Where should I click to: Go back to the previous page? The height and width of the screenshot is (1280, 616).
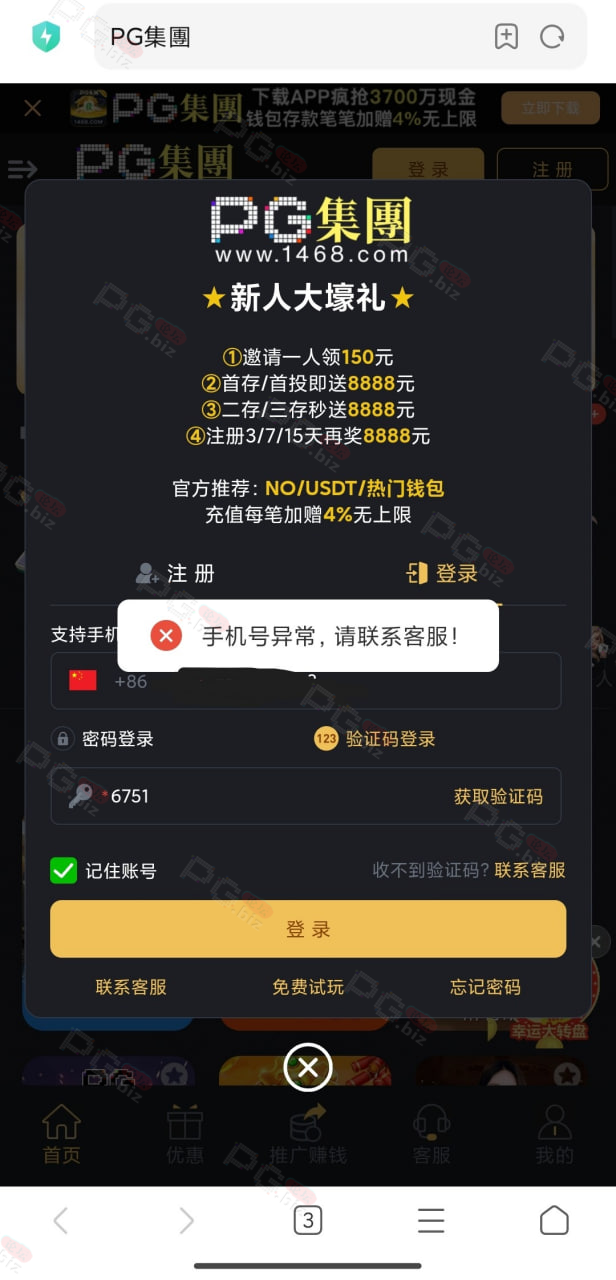click(x=60, y=1220)
